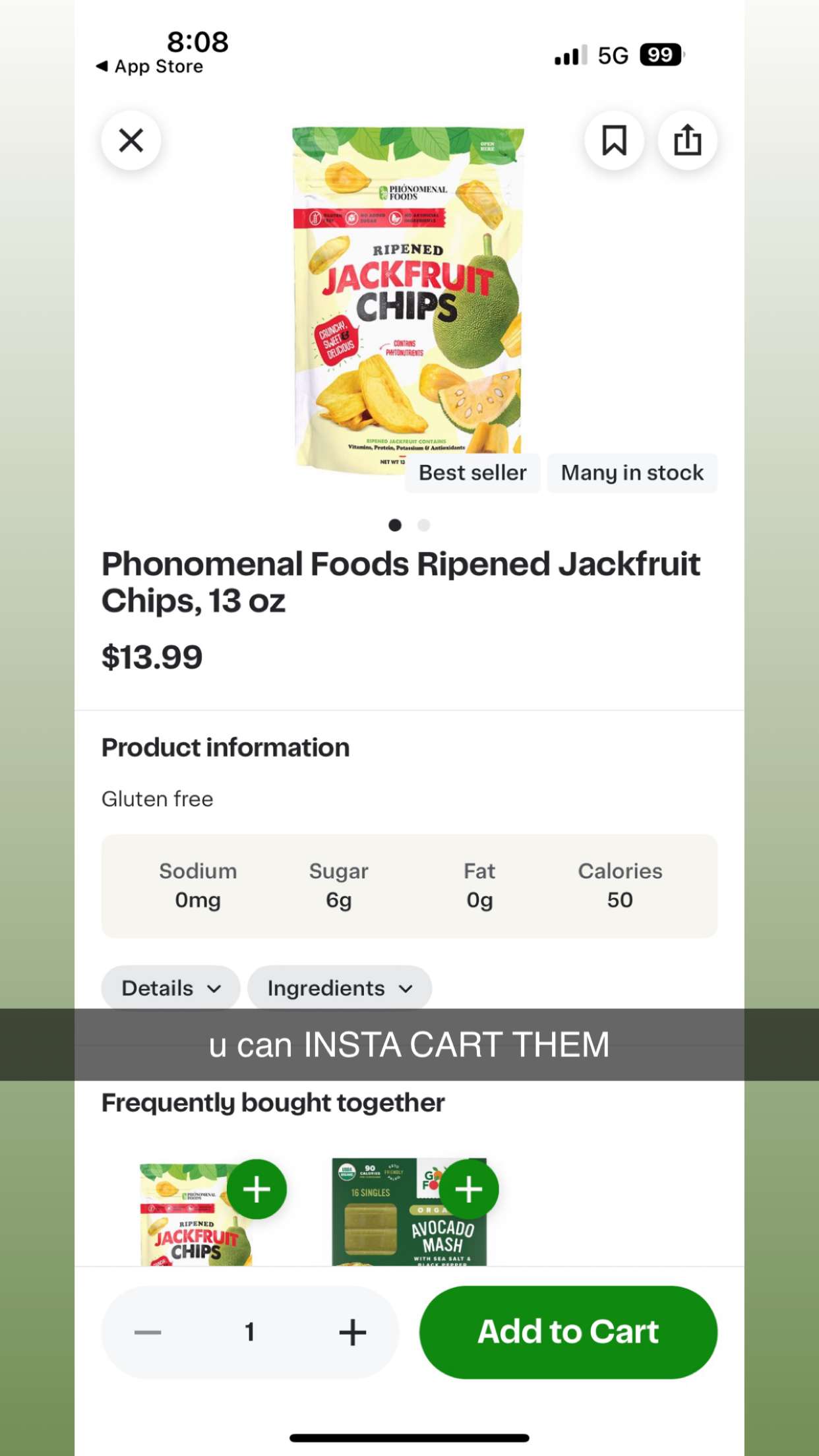Tap the Many in stock badge
Screen dimensions: 819x1456
coord(632,472)
